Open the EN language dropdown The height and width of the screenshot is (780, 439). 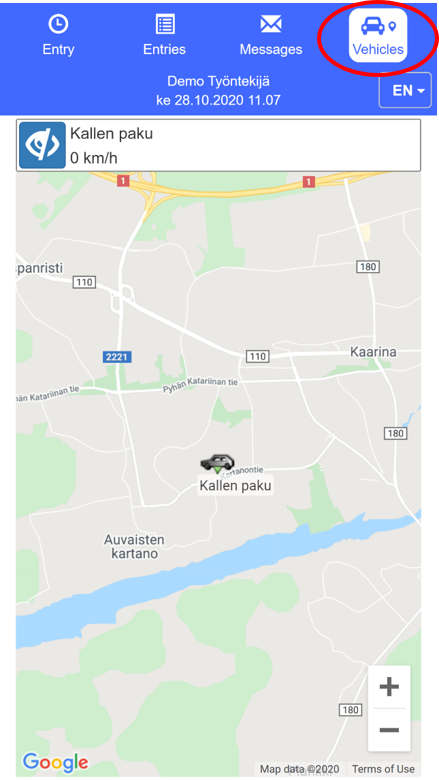405,90
